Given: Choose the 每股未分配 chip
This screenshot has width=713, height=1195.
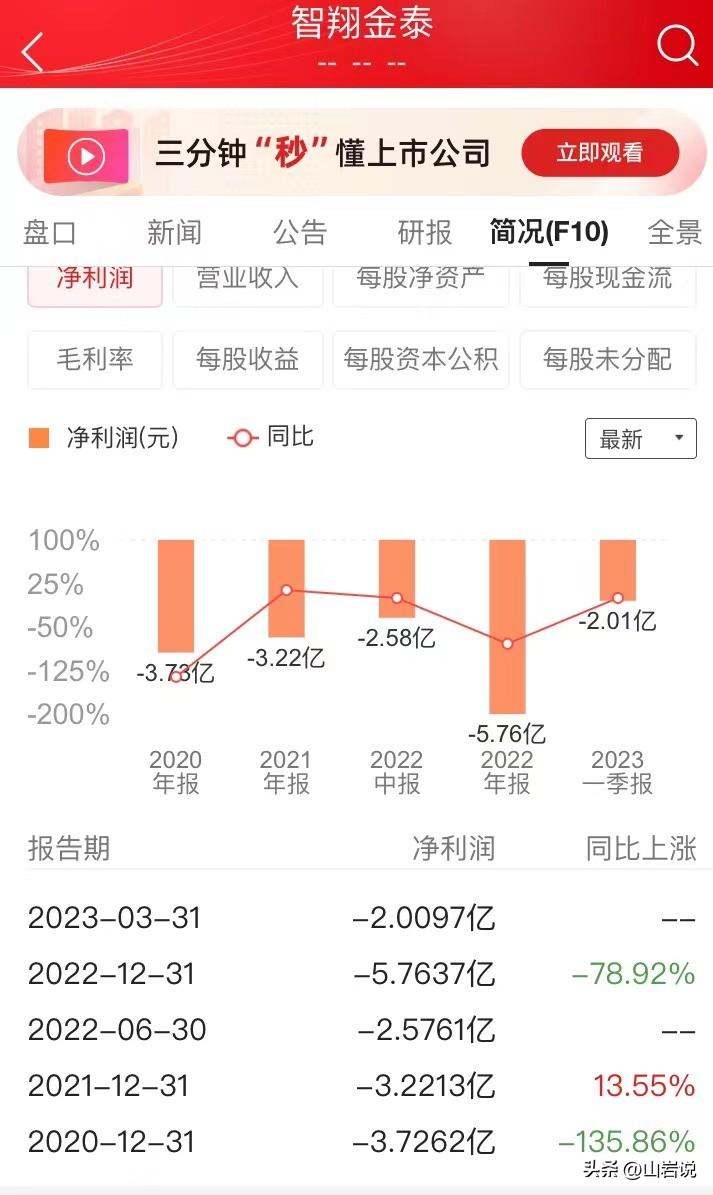Looking at the screenshot, I should coord(608,360).
